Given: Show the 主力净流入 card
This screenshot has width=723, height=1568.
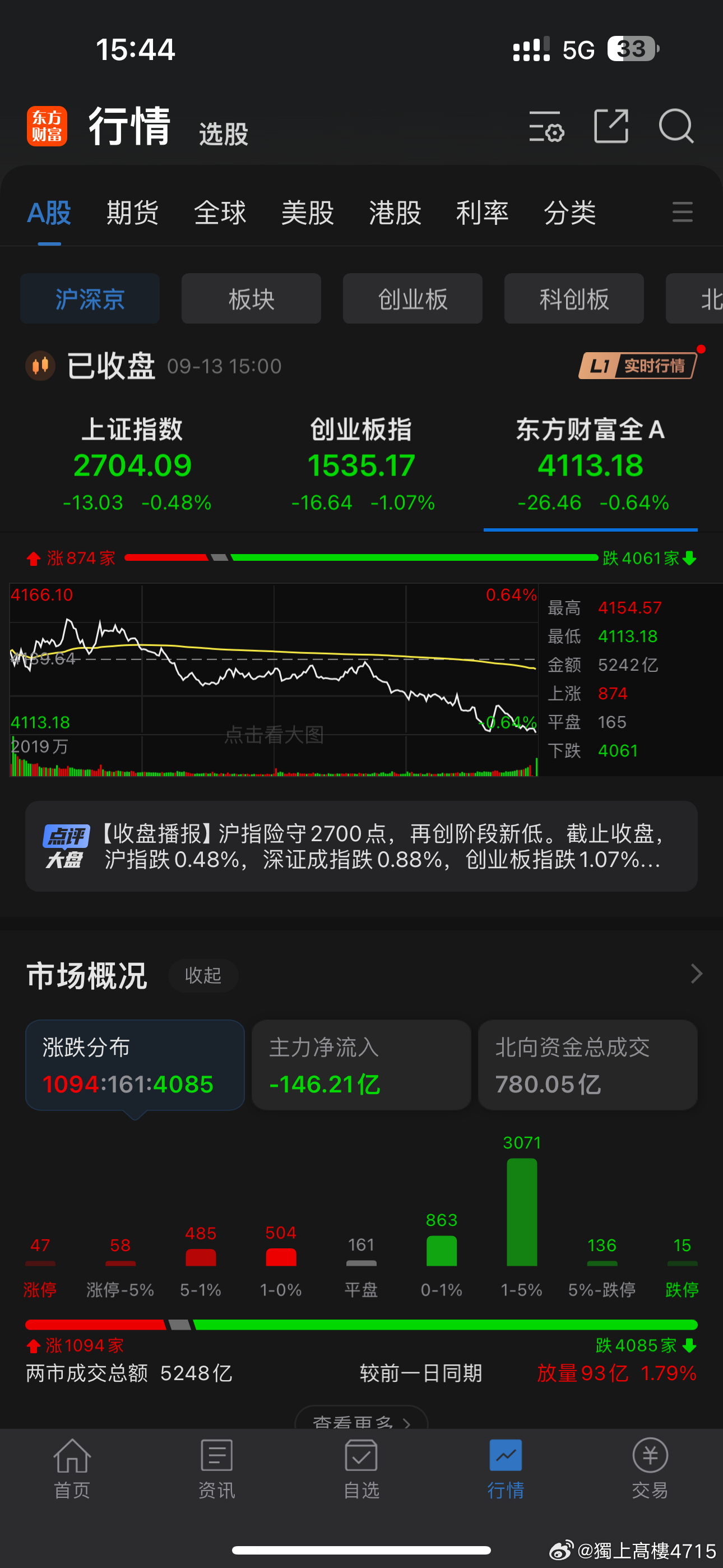Looking at the screenshot, I should pyautogui.click(x=361, y=1065).
